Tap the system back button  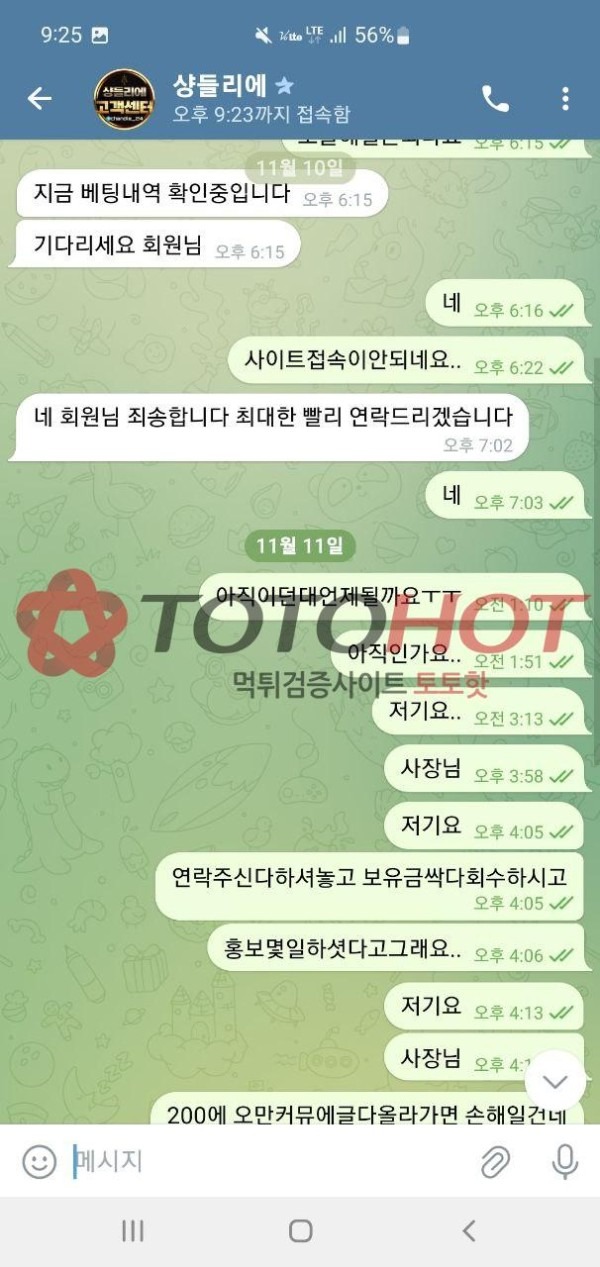[468, 1231]
